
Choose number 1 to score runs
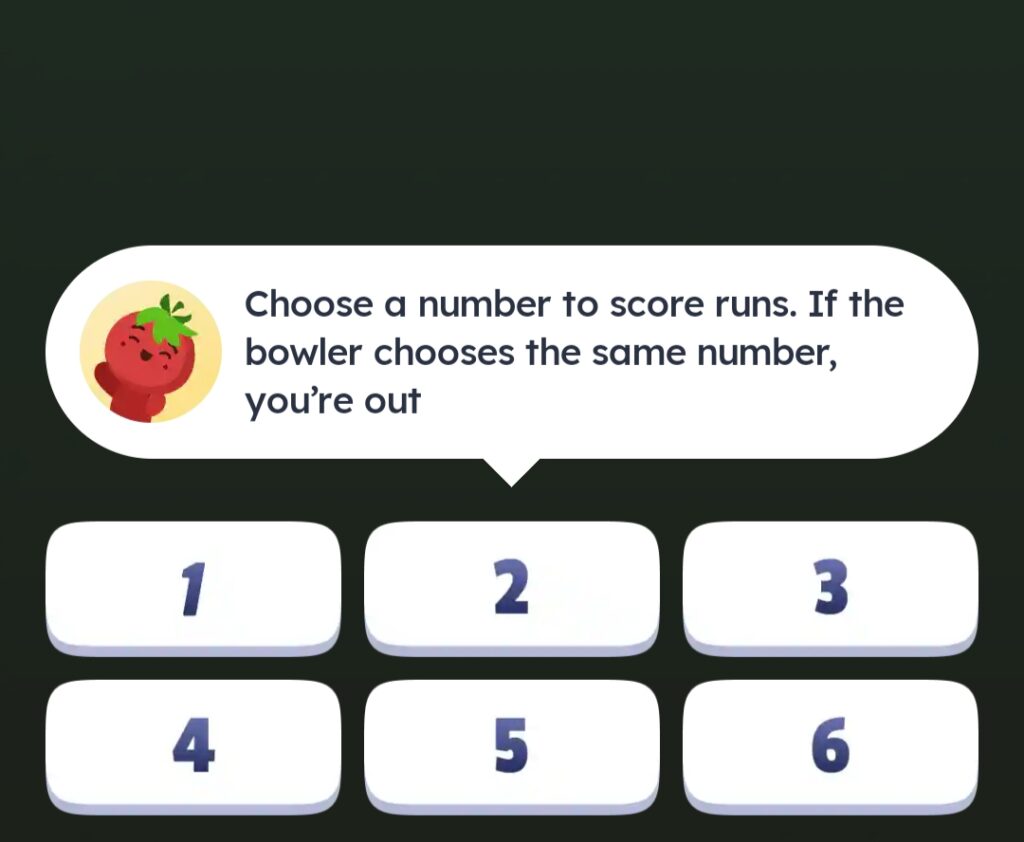coord(193,587)
